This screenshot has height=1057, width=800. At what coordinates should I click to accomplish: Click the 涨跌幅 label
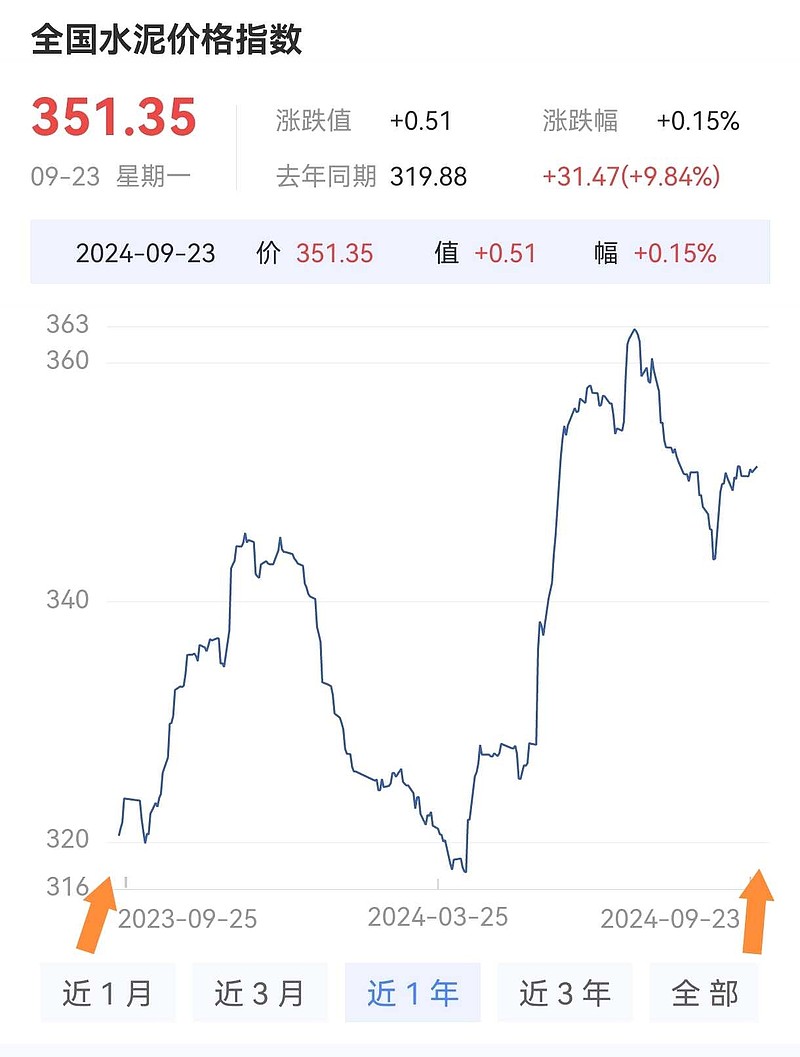coord(584,122)
